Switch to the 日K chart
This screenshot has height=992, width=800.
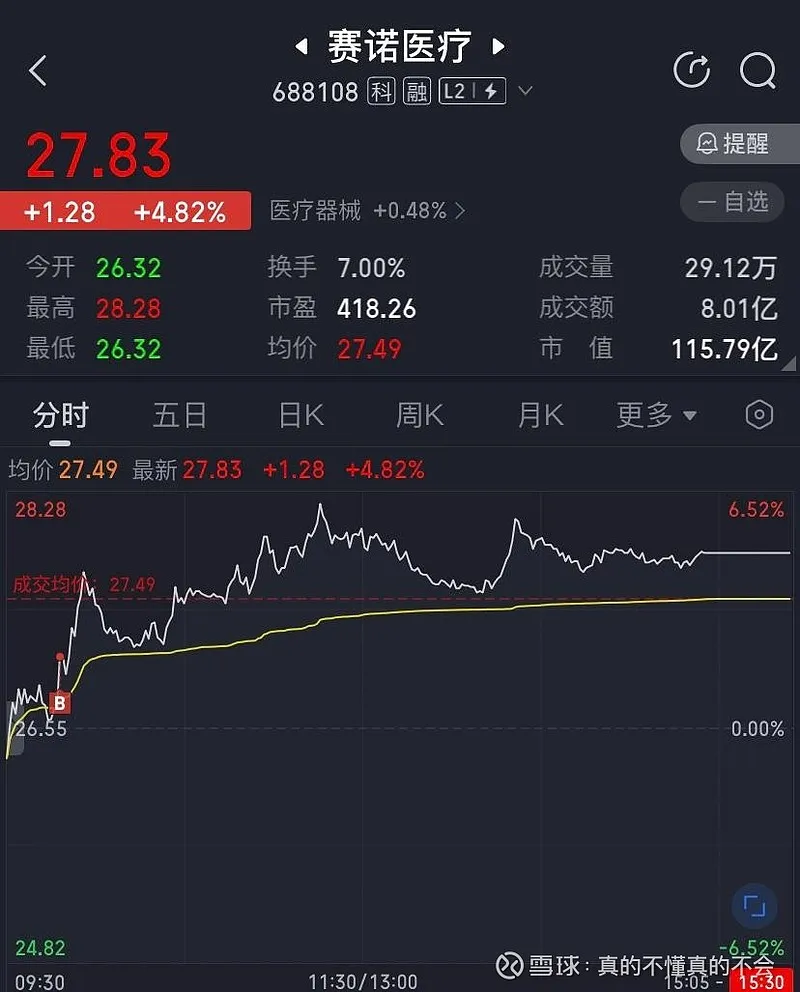301,415
